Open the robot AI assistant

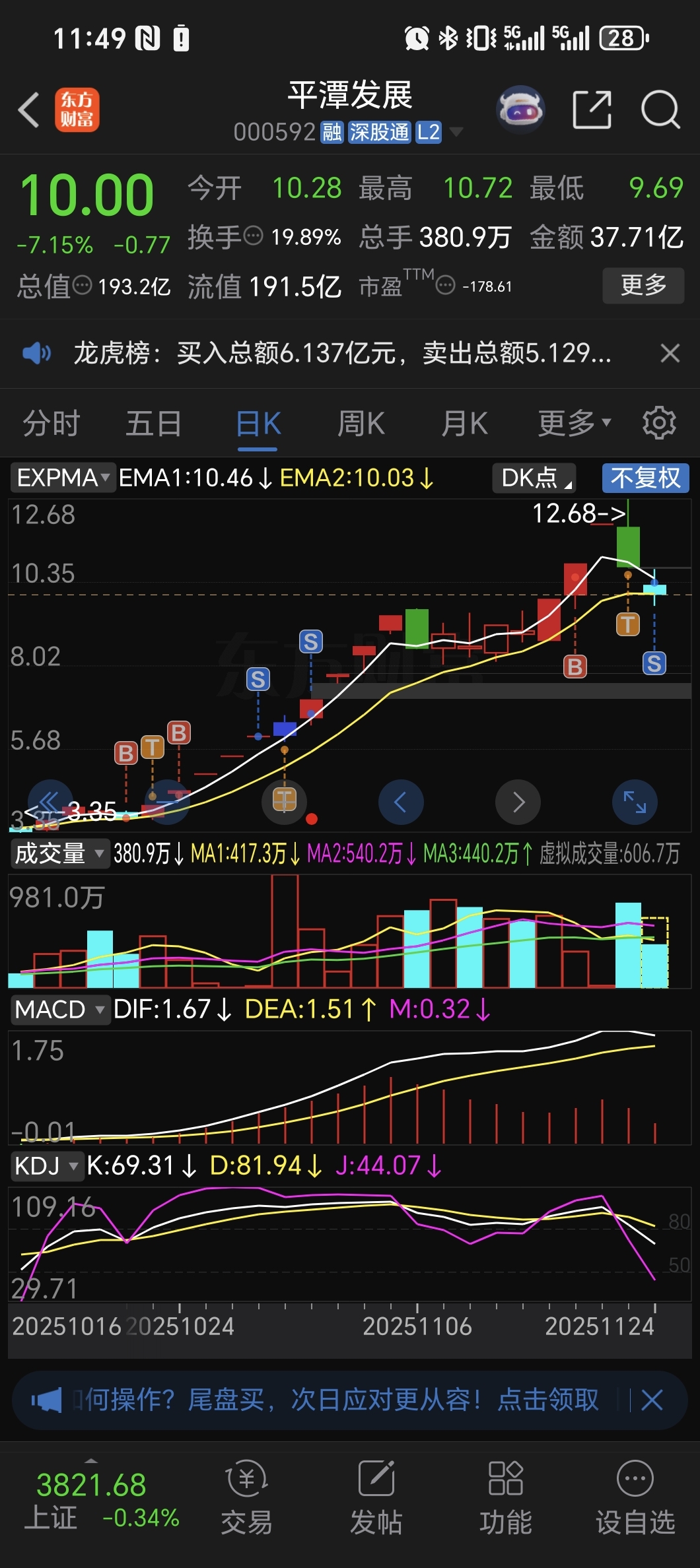click(520, 110)
